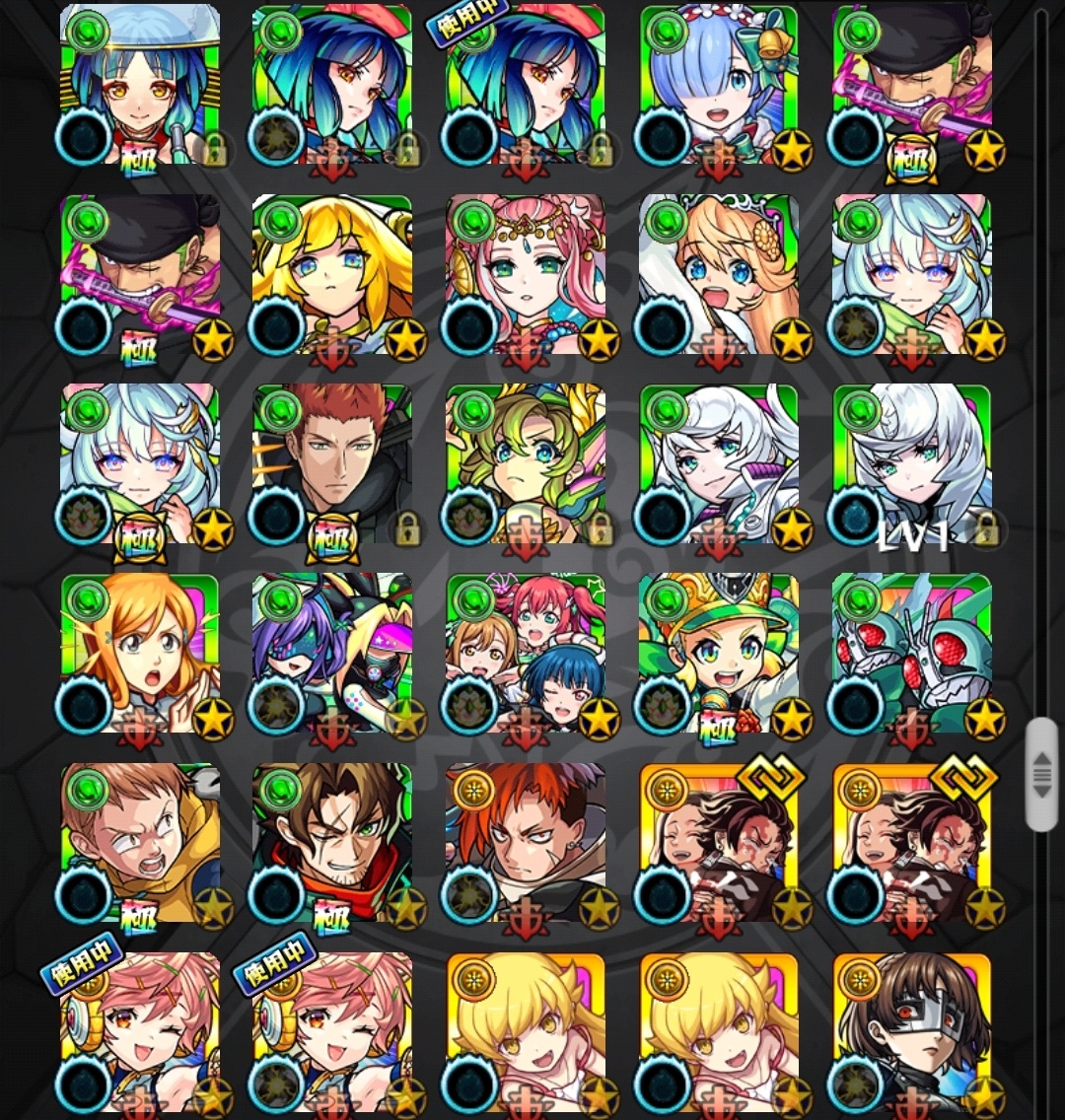
Task: Choose the shouting boy in yellow hoodie
Action: (140, 842)
